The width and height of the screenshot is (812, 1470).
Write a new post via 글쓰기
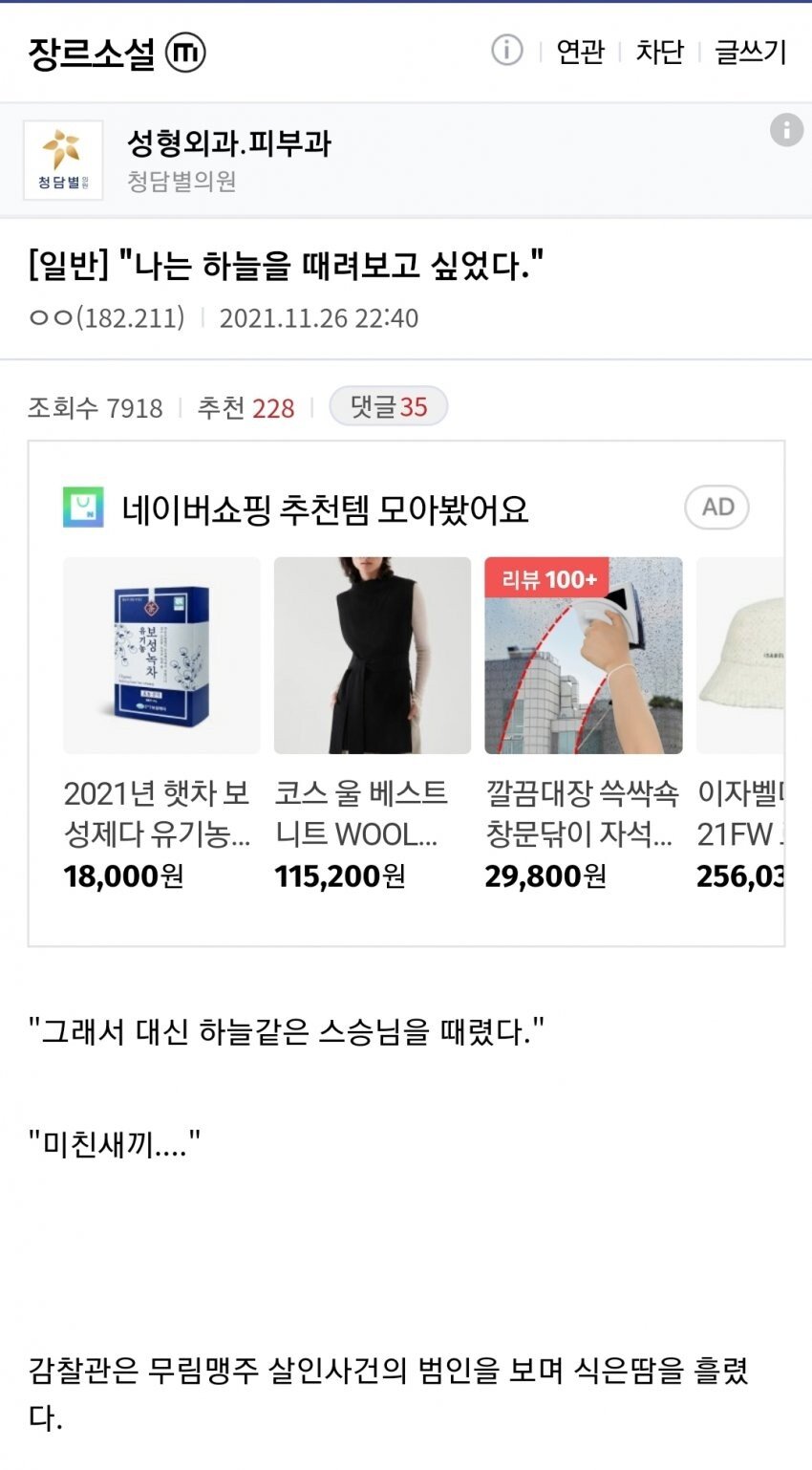[x=750, y=52]
